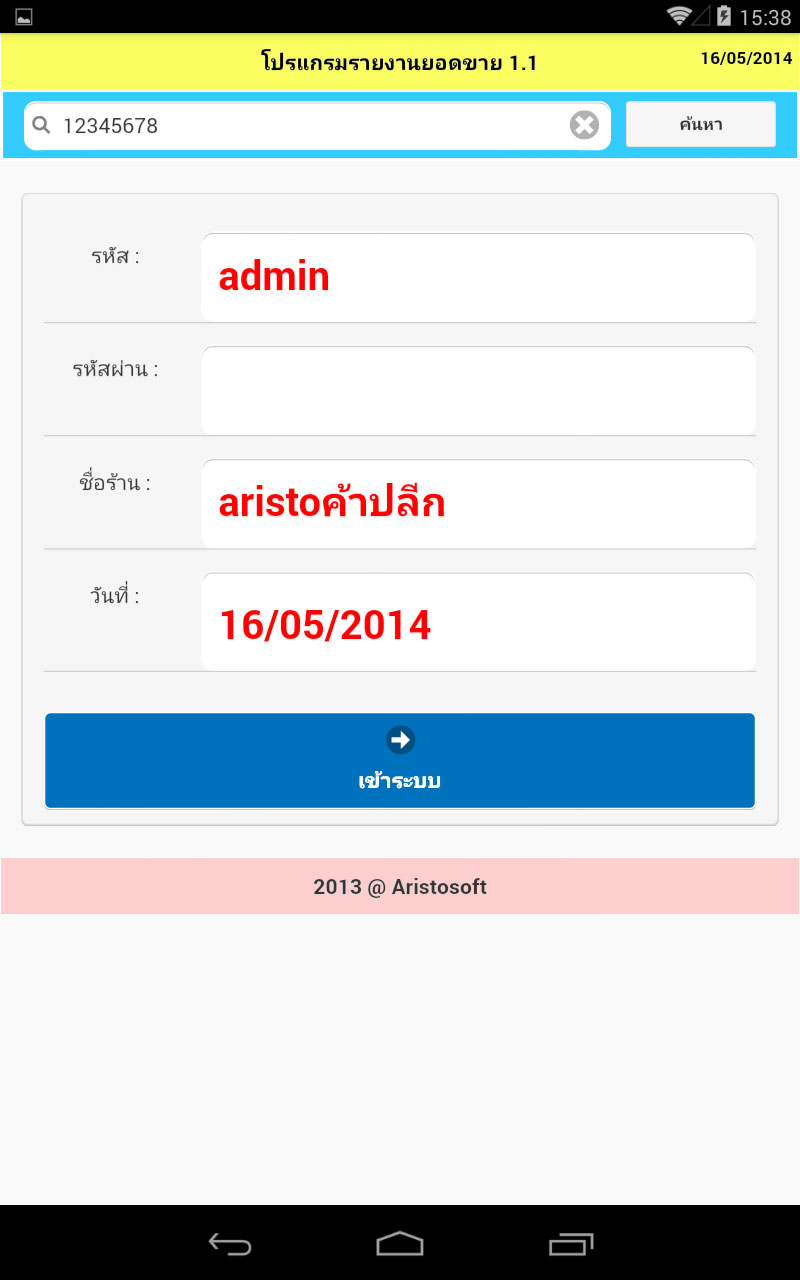
Task: Open the วันที่ date field 16/05/2014
Action: pos(478,622)
